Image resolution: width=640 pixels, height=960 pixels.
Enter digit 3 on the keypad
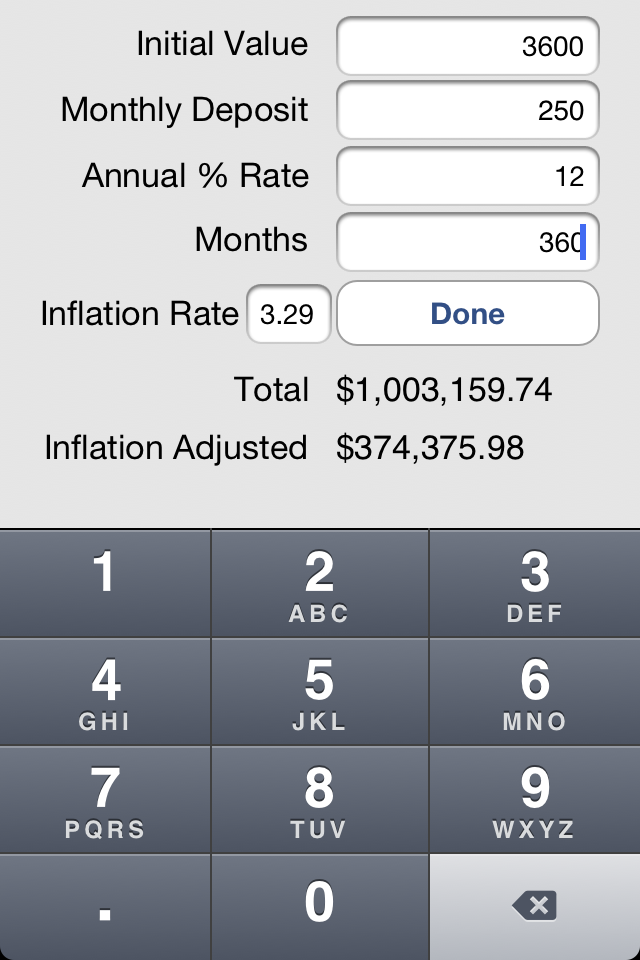534,584
